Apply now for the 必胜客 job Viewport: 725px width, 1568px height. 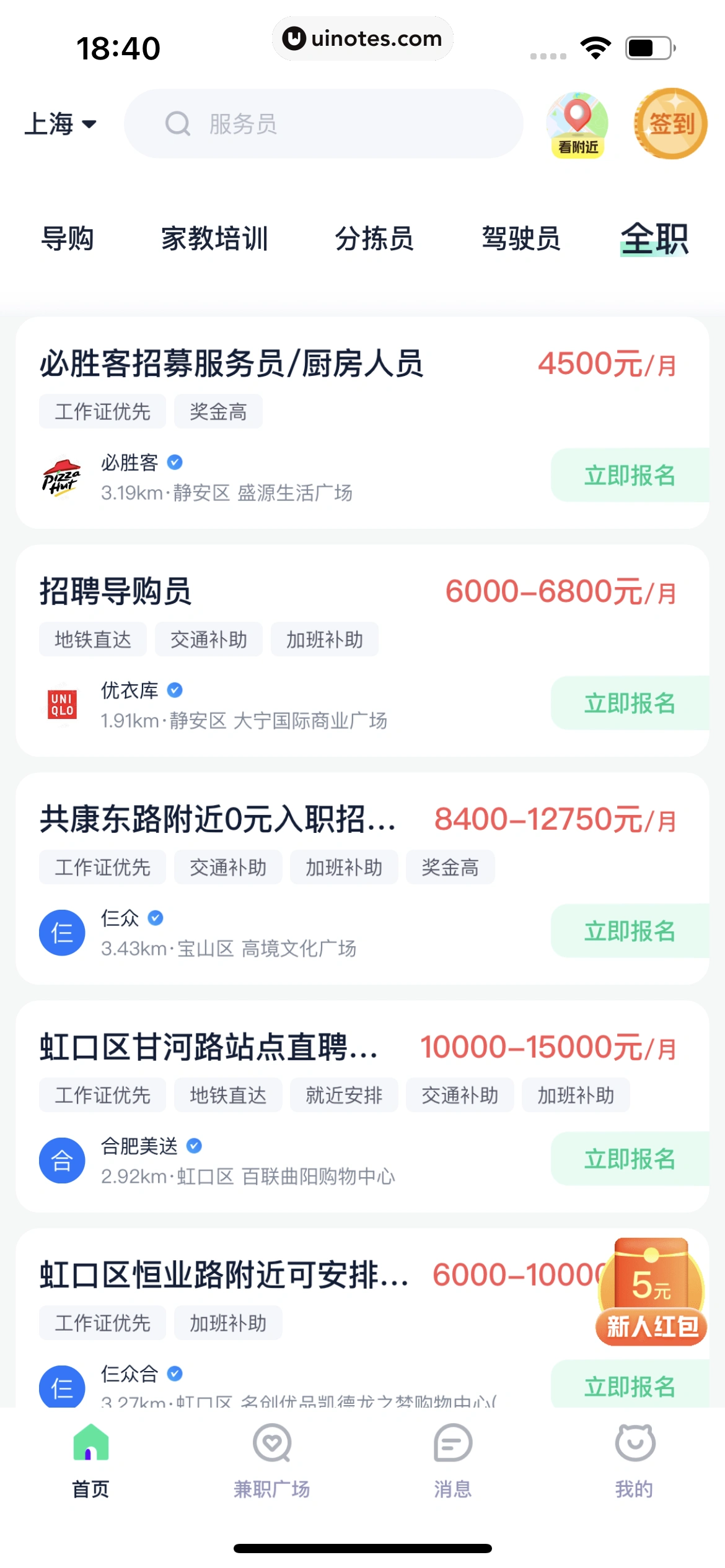(x=629, y=476)
